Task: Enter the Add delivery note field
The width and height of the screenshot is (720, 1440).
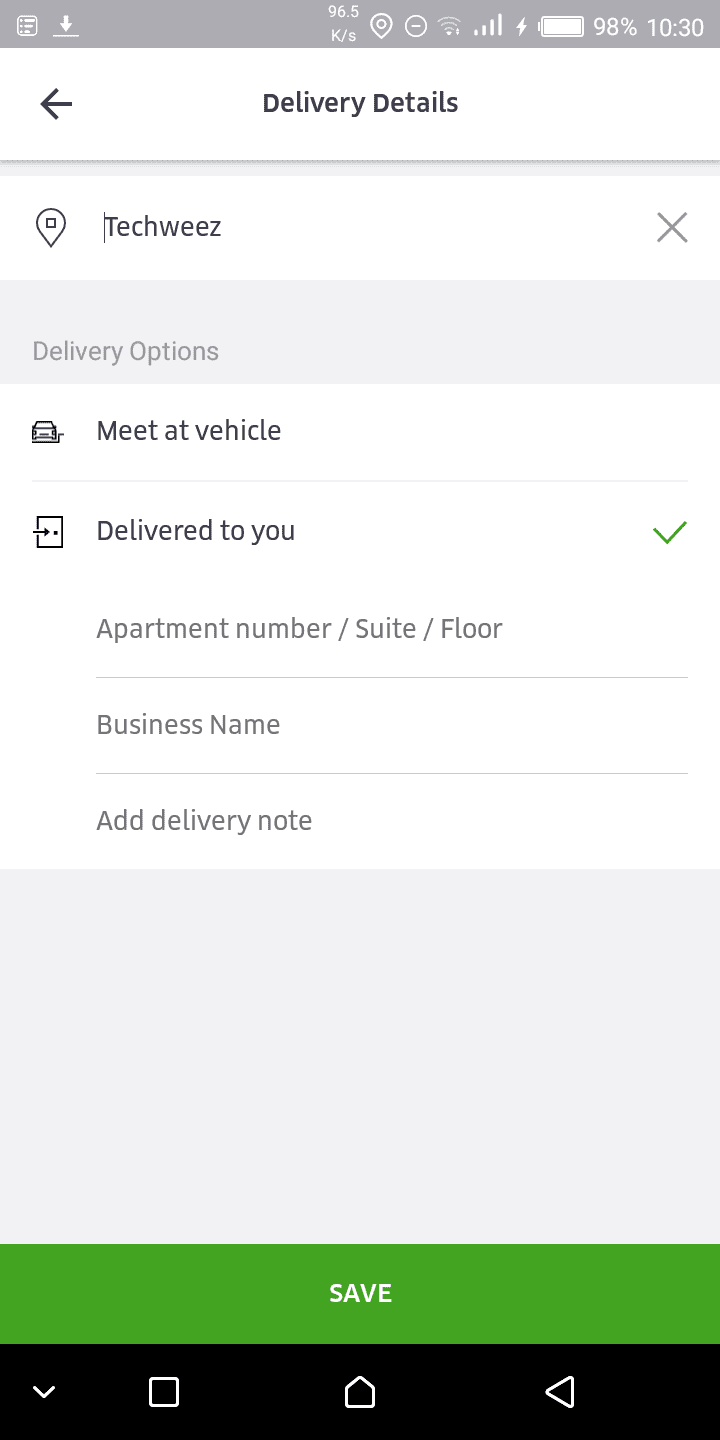Action: tap(392, 821)
